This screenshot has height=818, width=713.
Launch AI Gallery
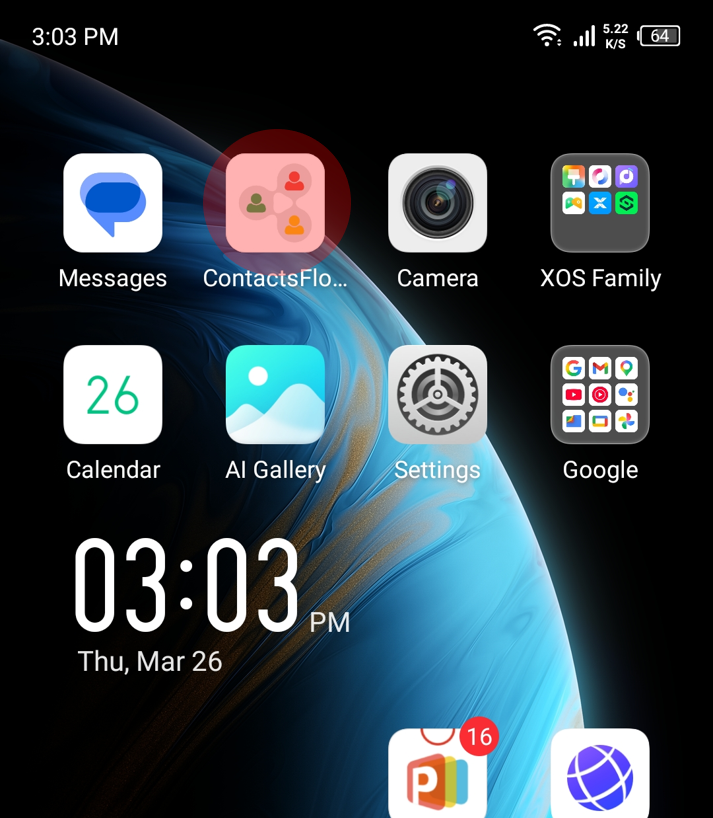275,395
